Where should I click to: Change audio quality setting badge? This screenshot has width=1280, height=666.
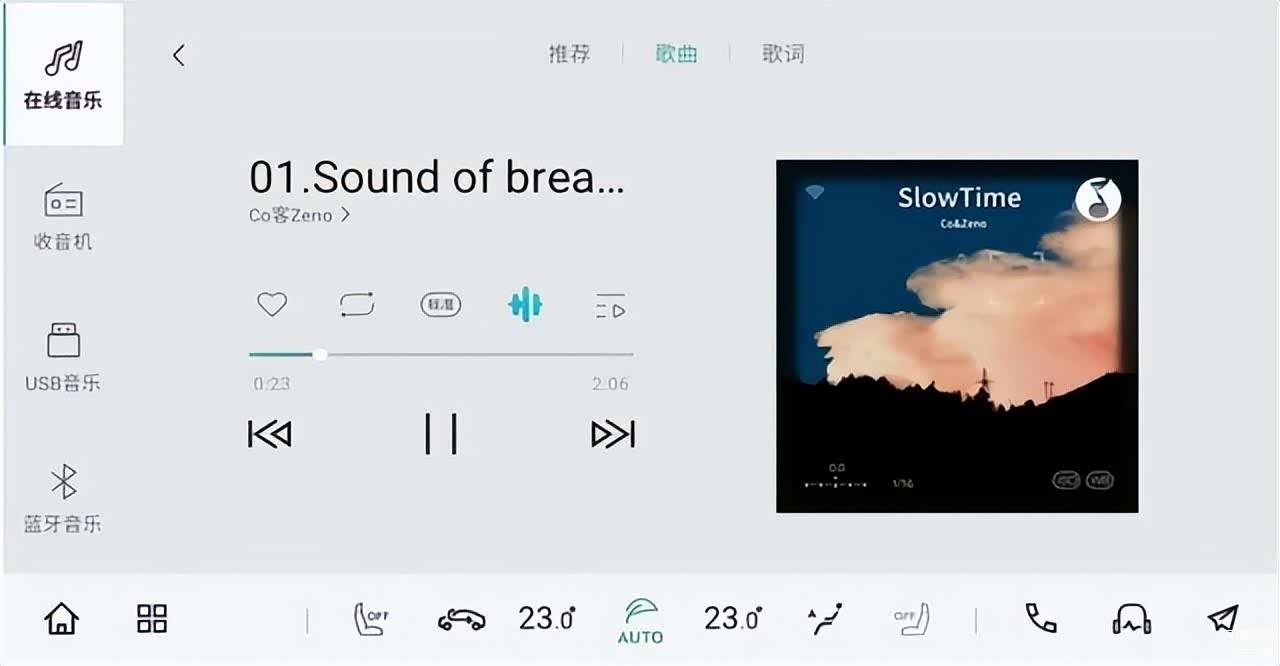(x=441, y=305)
